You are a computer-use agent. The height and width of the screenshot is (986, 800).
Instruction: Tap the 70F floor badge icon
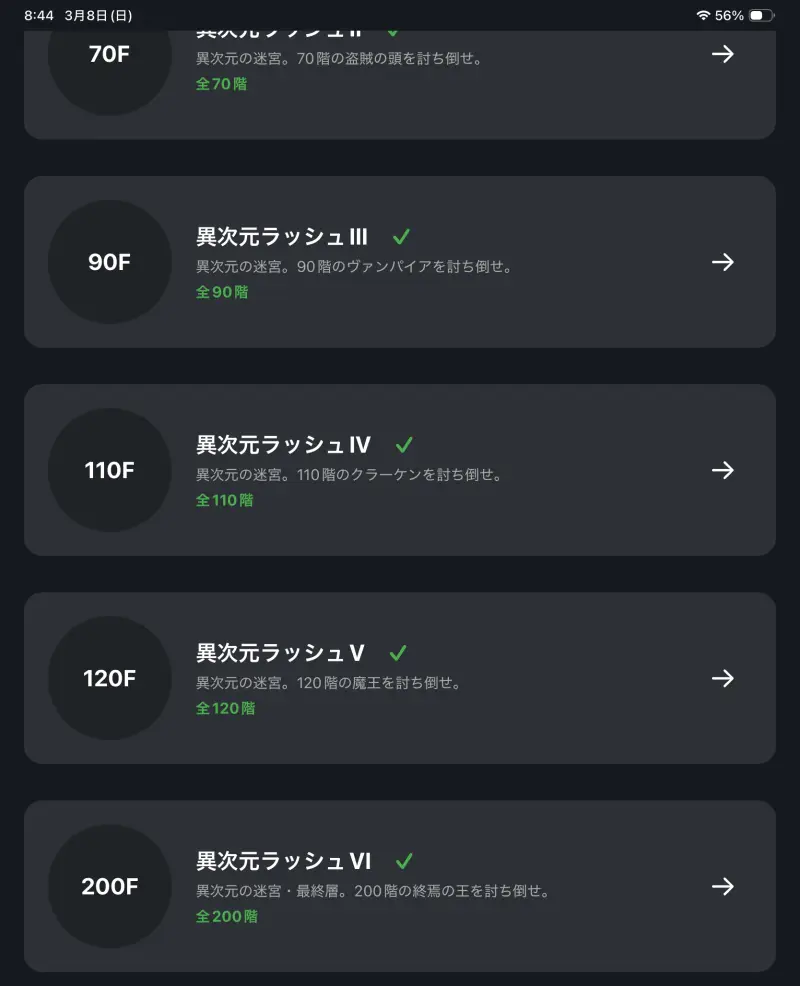(109, 62)
